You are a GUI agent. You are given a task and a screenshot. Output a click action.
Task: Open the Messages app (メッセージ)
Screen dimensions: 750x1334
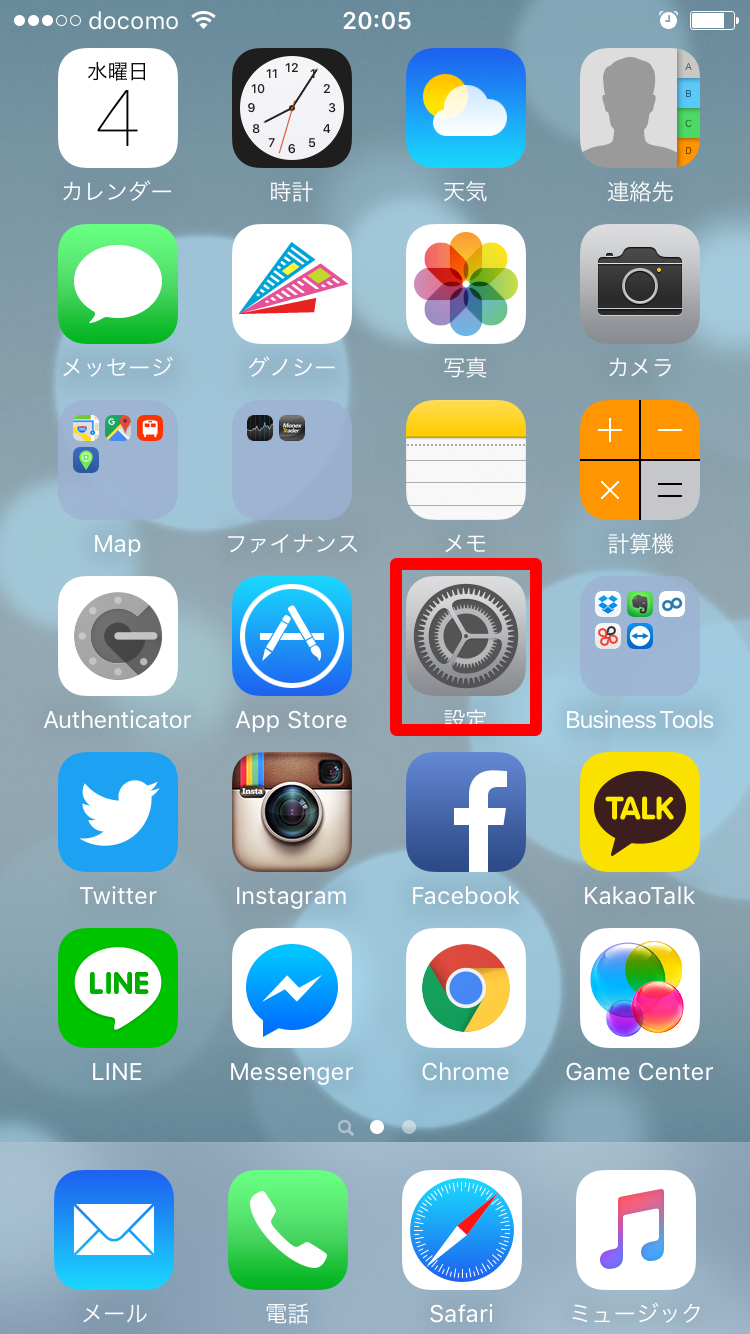[118, 284]
